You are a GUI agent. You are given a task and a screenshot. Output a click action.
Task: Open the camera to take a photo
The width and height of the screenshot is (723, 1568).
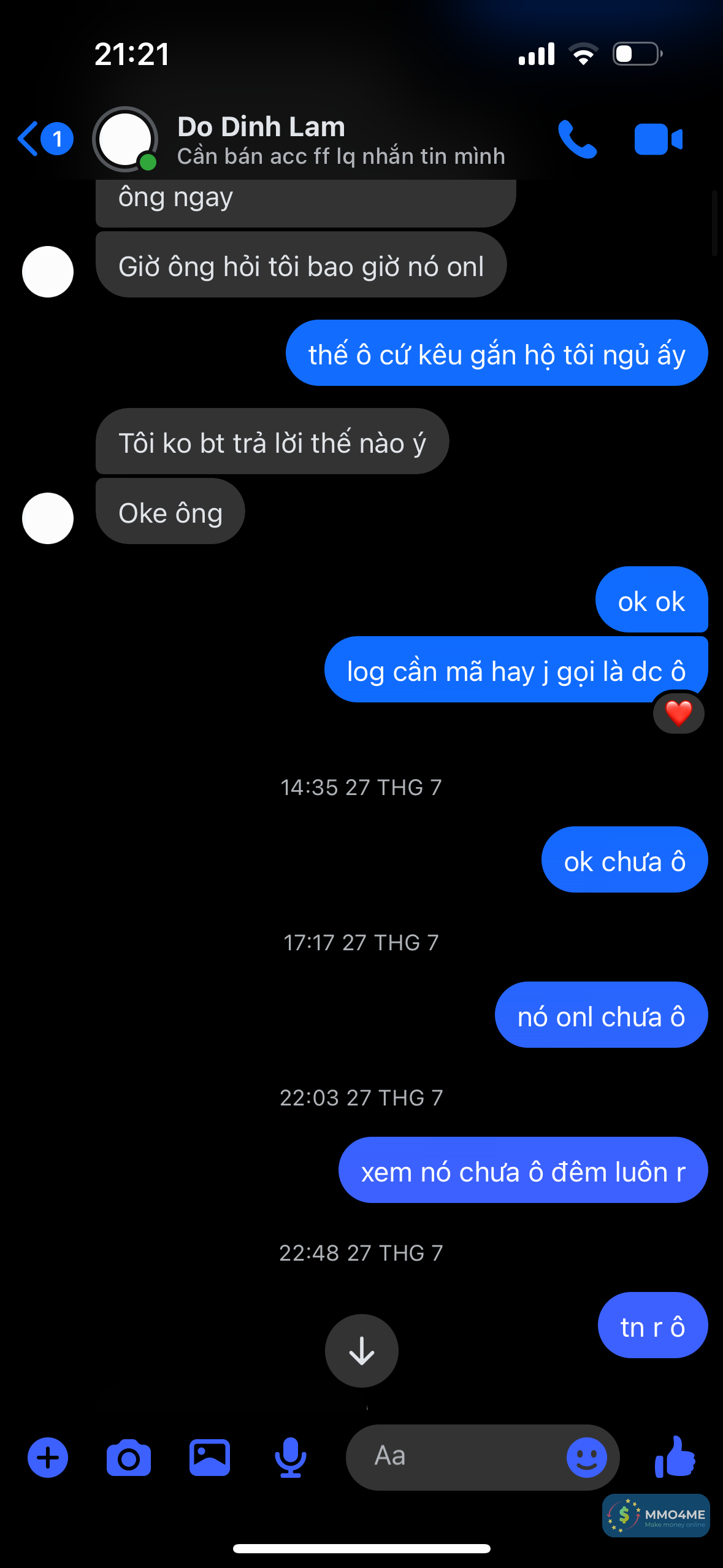(x=128, y=1457)
